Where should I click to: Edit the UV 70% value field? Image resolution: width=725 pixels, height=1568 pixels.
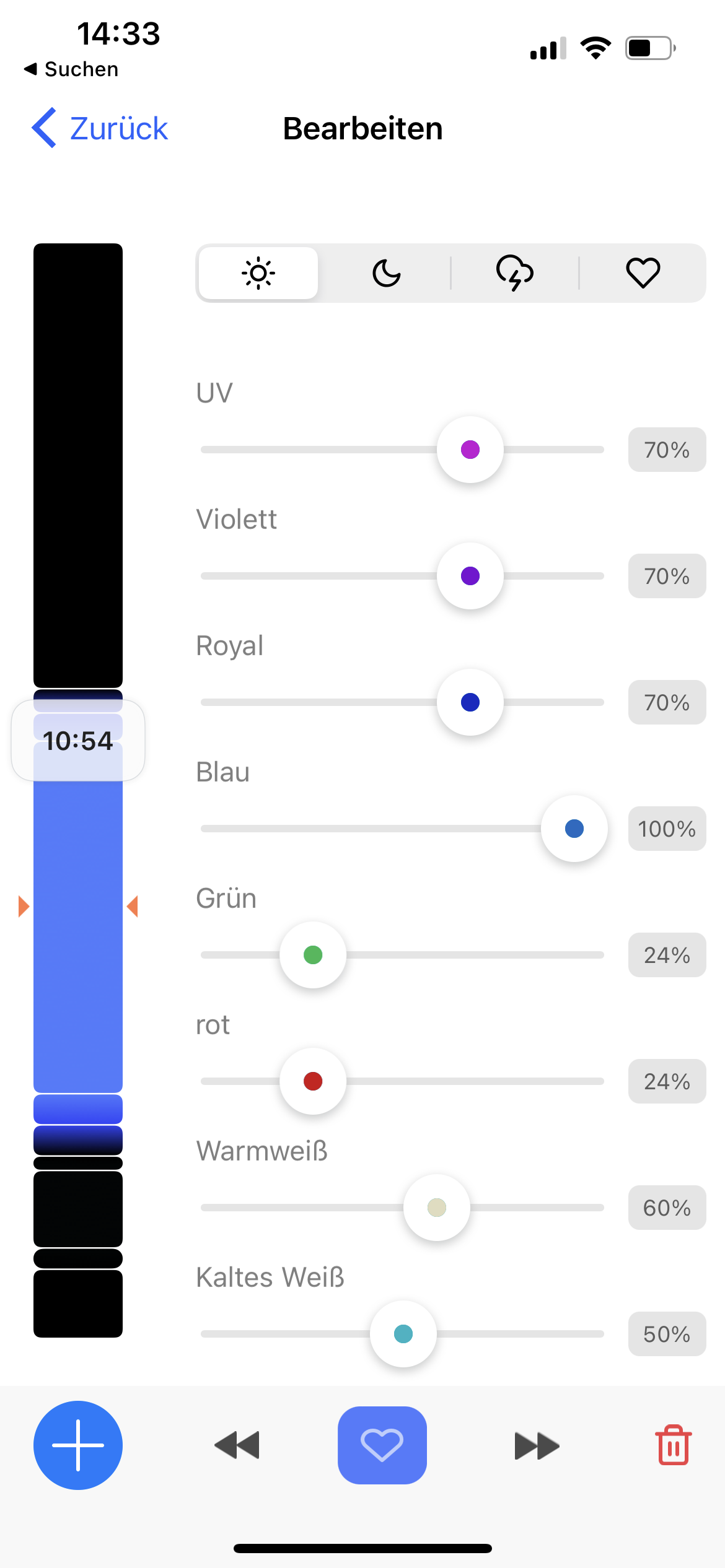pyautogui.click(x=667, y=450)
